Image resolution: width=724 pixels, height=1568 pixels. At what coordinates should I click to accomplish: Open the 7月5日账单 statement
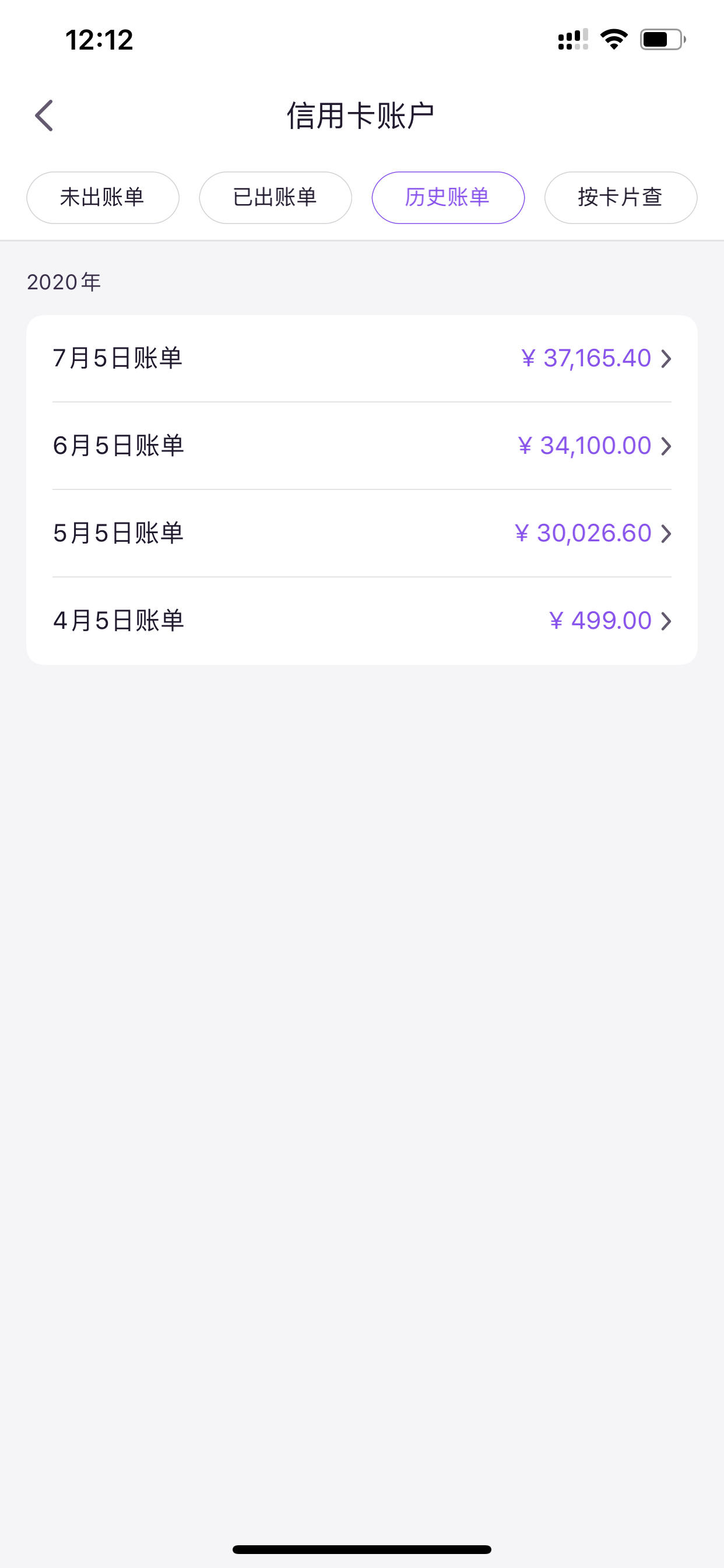coord(362,359)
